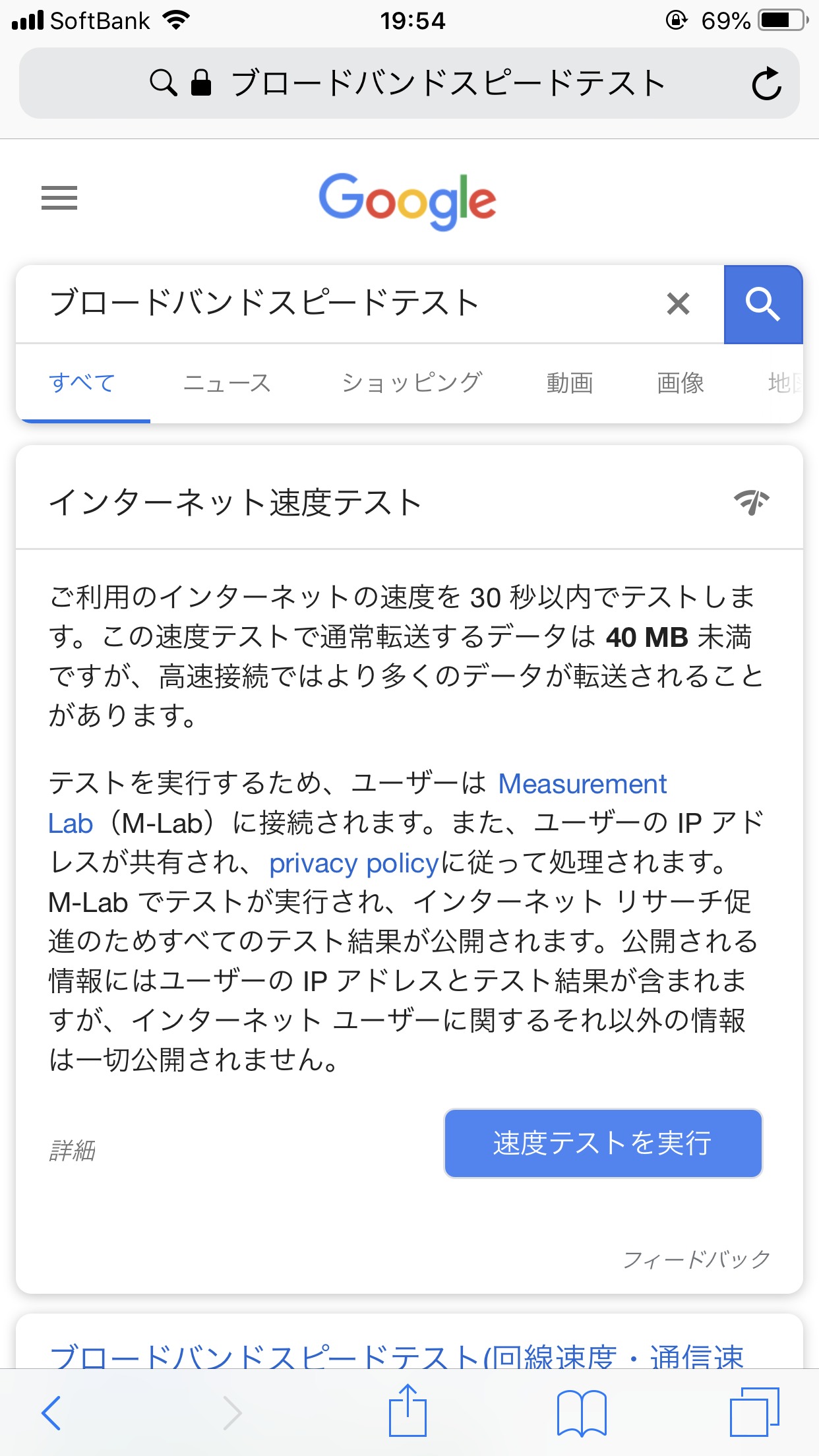Switch to the 動画 tab
Screen dimensions: 819x1456
570,383
